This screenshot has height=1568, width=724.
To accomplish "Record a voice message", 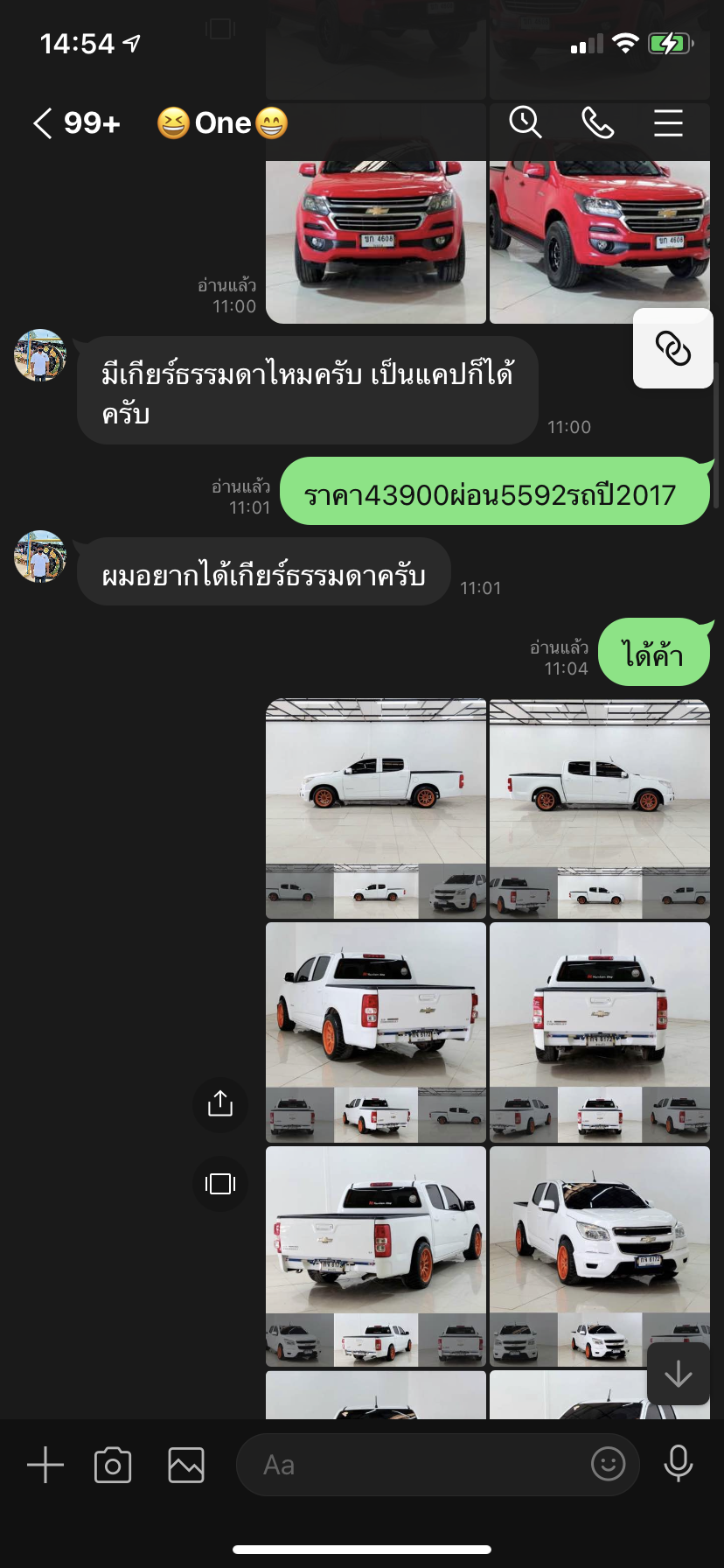I will tap(679, 1463).
